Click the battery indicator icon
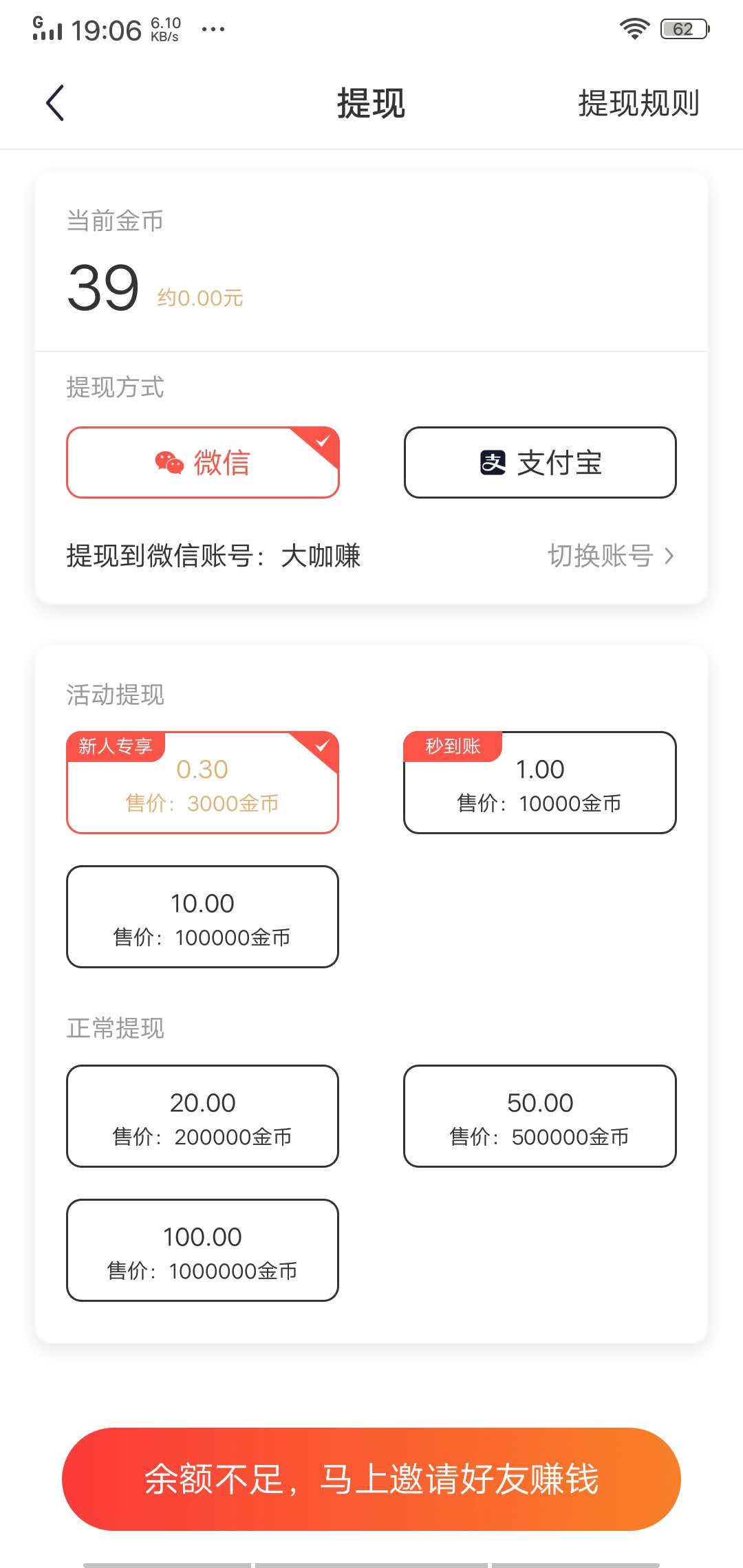This screenshot has height=1568, width=743. pos(683,29)
